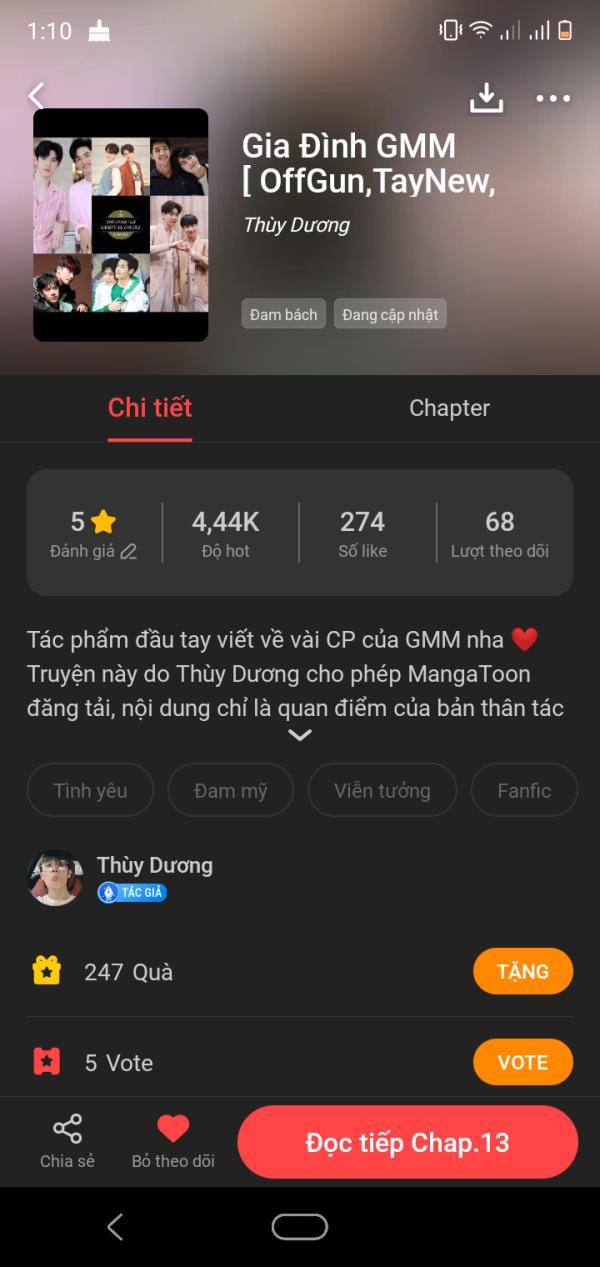Select the Chi tiết tab
Viewport: 600px width, 1267px height.
tap(150, 408)
